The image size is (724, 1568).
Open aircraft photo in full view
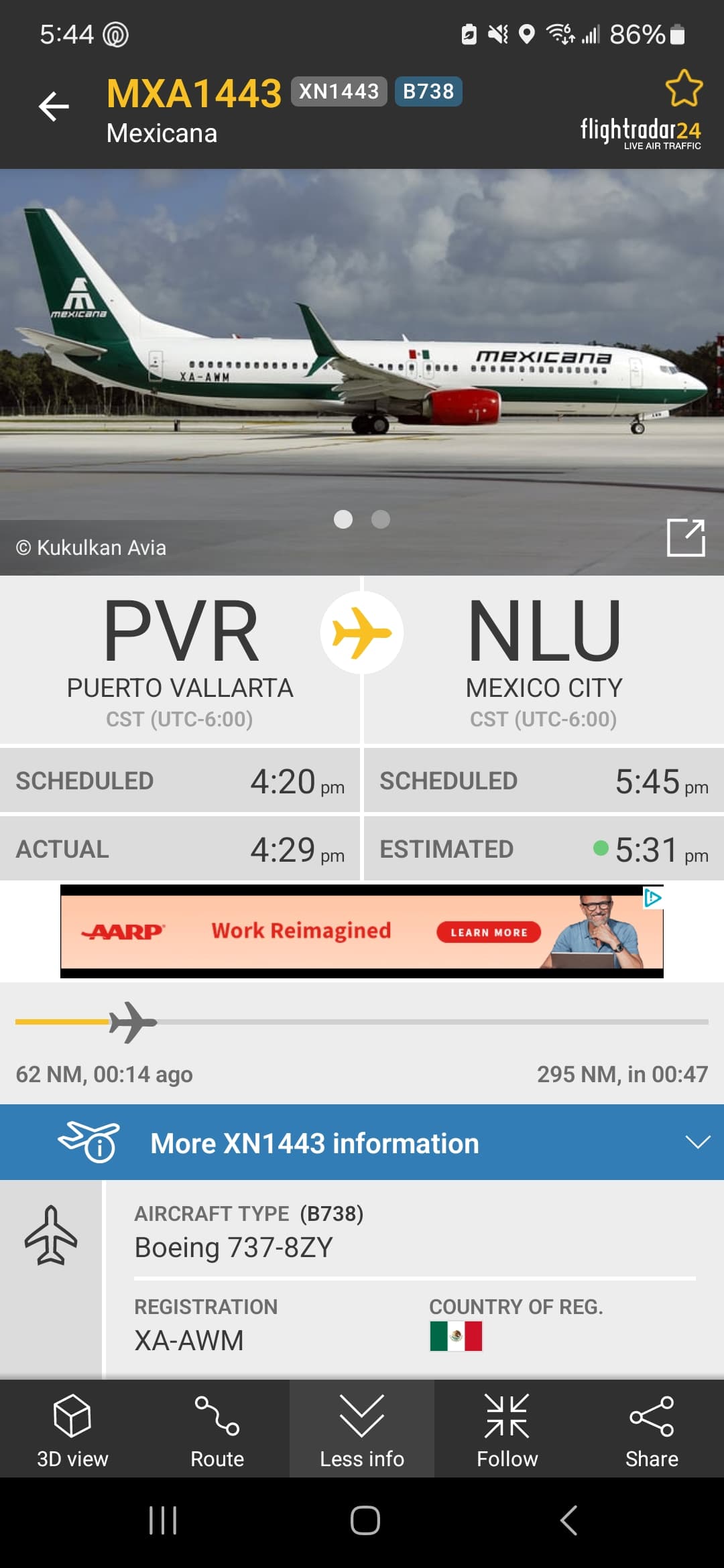[685, 537]
